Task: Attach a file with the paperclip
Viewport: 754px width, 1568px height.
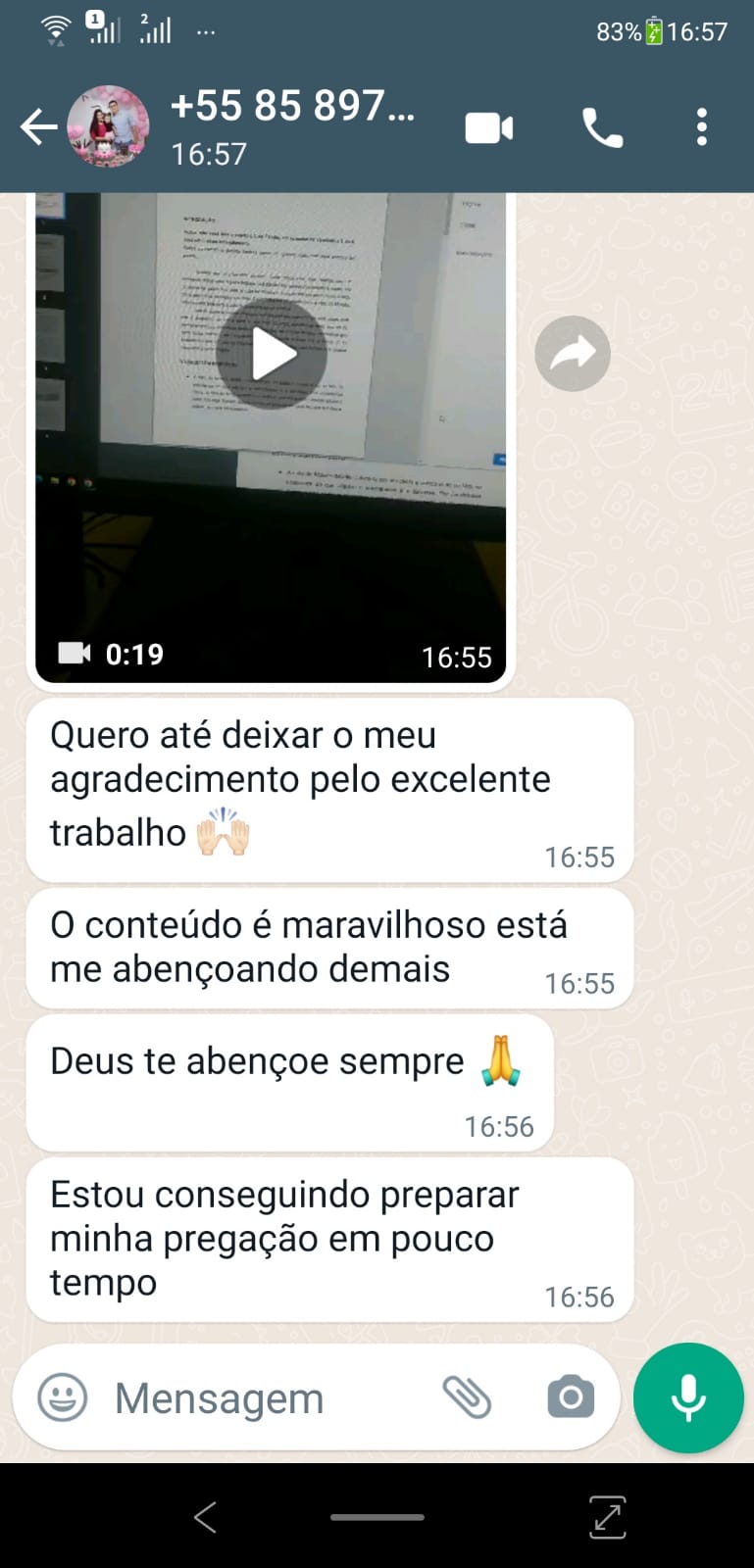Action: (x=467, y=1397)
